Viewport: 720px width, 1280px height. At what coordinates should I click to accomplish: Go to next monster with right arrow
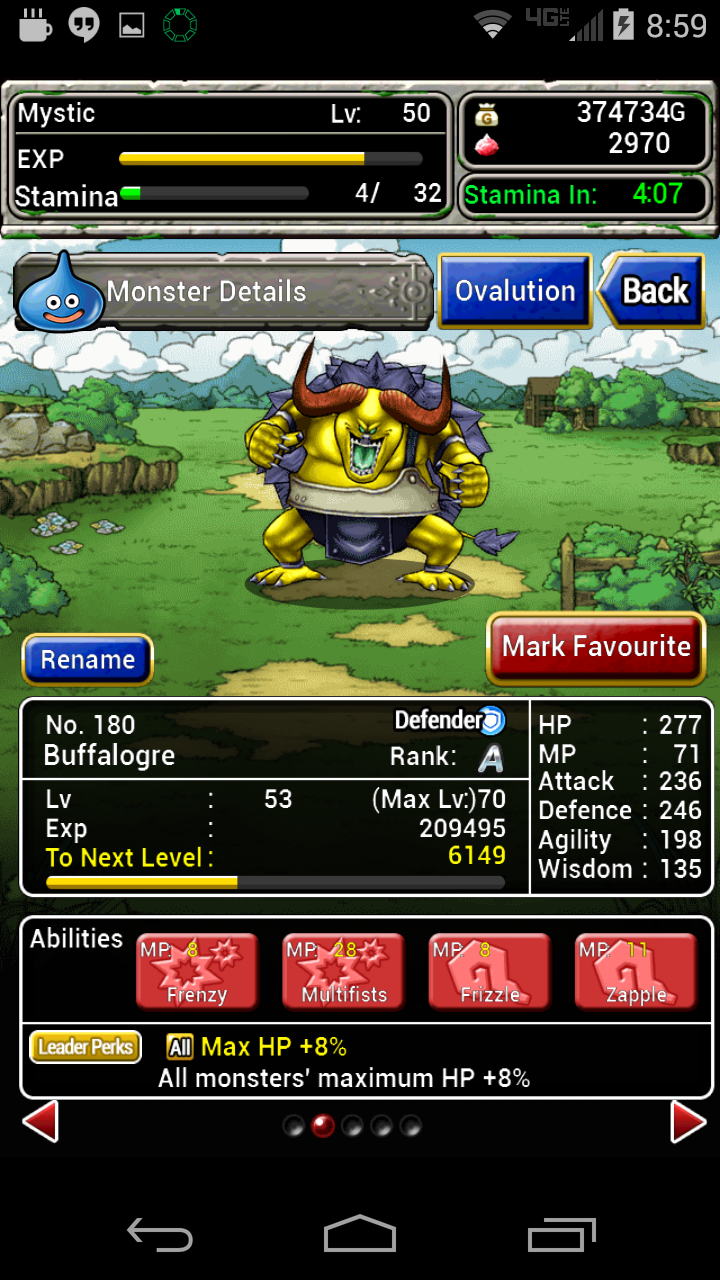coord(688,1122)
